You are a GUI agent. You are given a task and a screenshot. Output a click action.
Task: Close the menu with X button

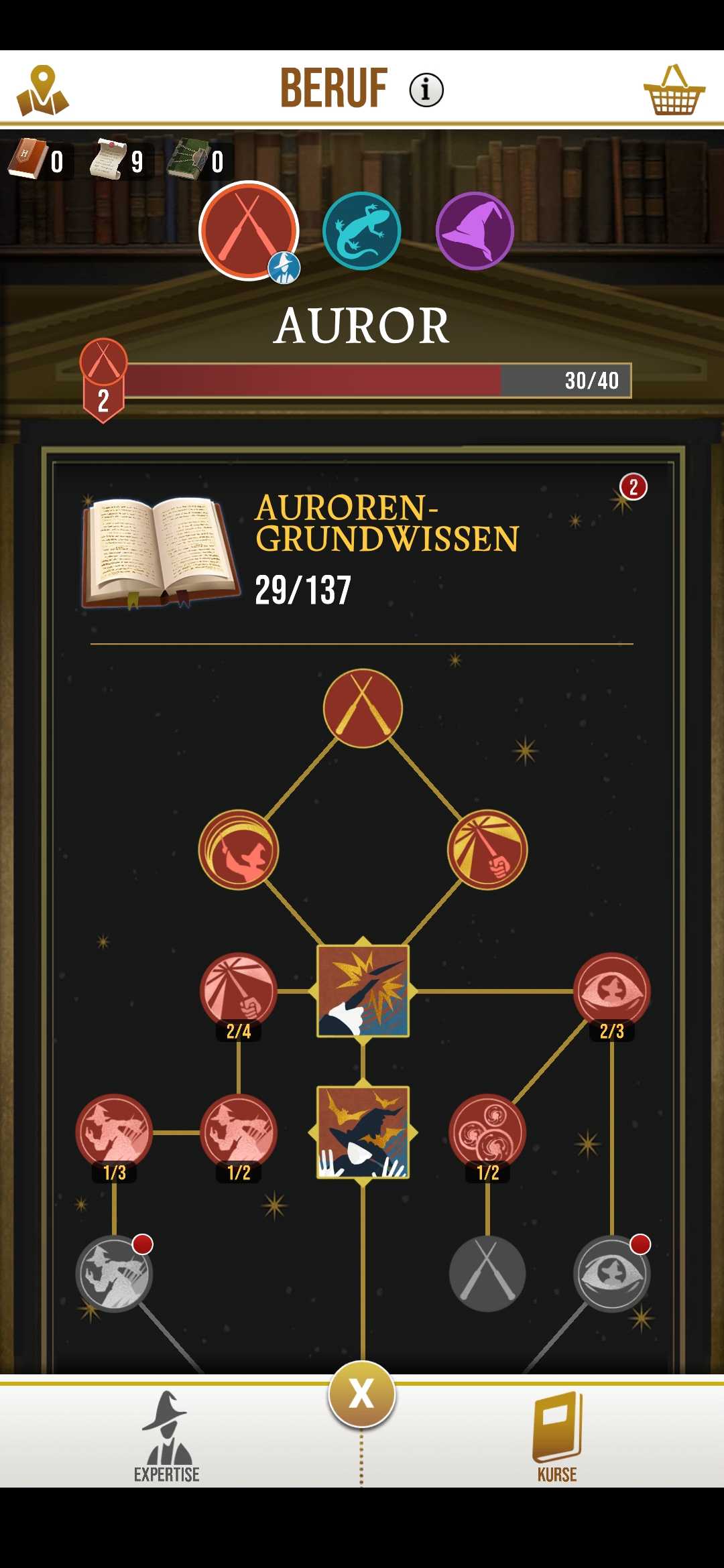coord(362,1394)
